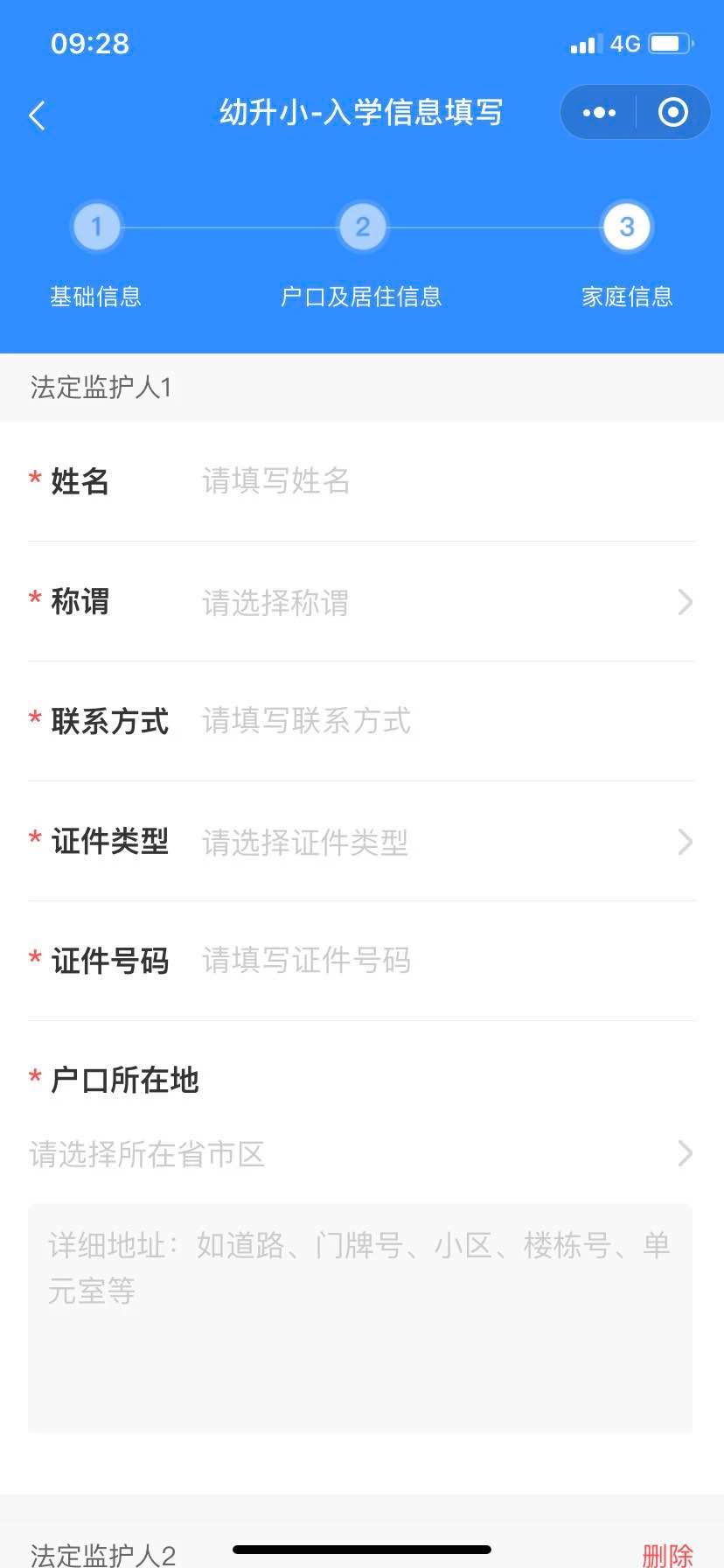724x1568 pixels.
Task: Delete 法定监护人2 with 删除
Action: click(667, 1555)
